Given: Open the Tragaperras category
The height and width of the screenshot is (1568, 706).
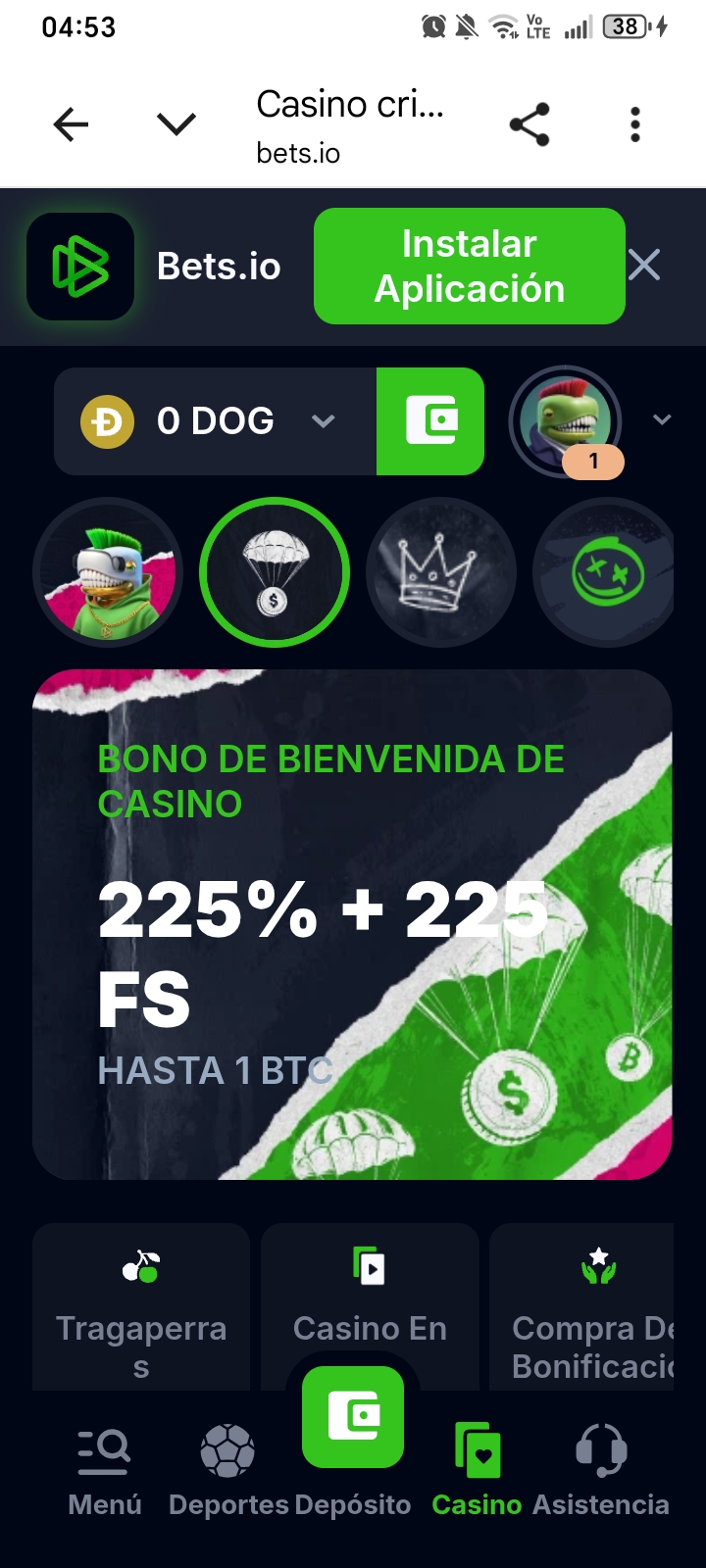Looking at the screenshot, I should click(x=141, y=1306).
